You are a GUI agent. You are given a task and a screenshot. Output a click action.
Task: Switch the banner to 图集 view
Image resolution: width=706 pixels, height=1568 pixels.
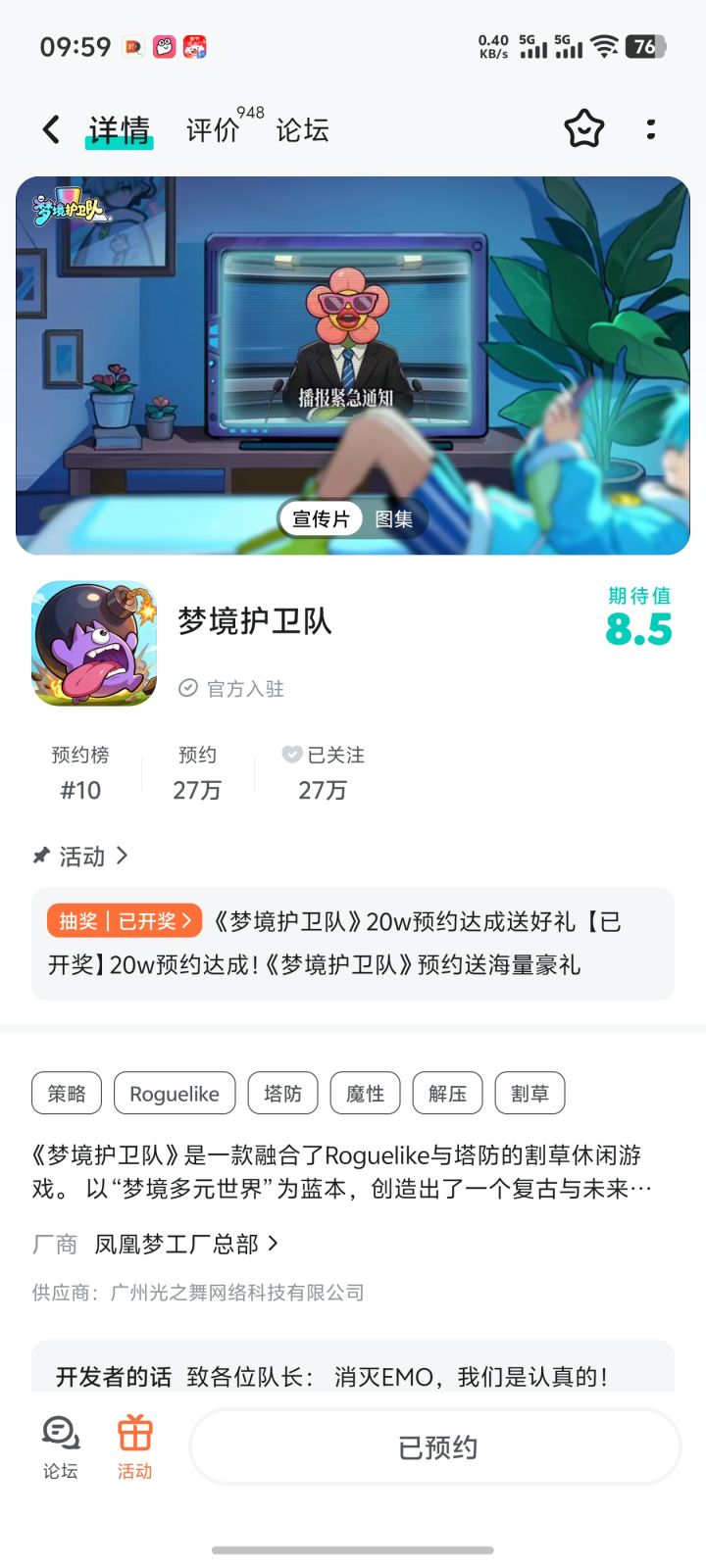[395, 518]
